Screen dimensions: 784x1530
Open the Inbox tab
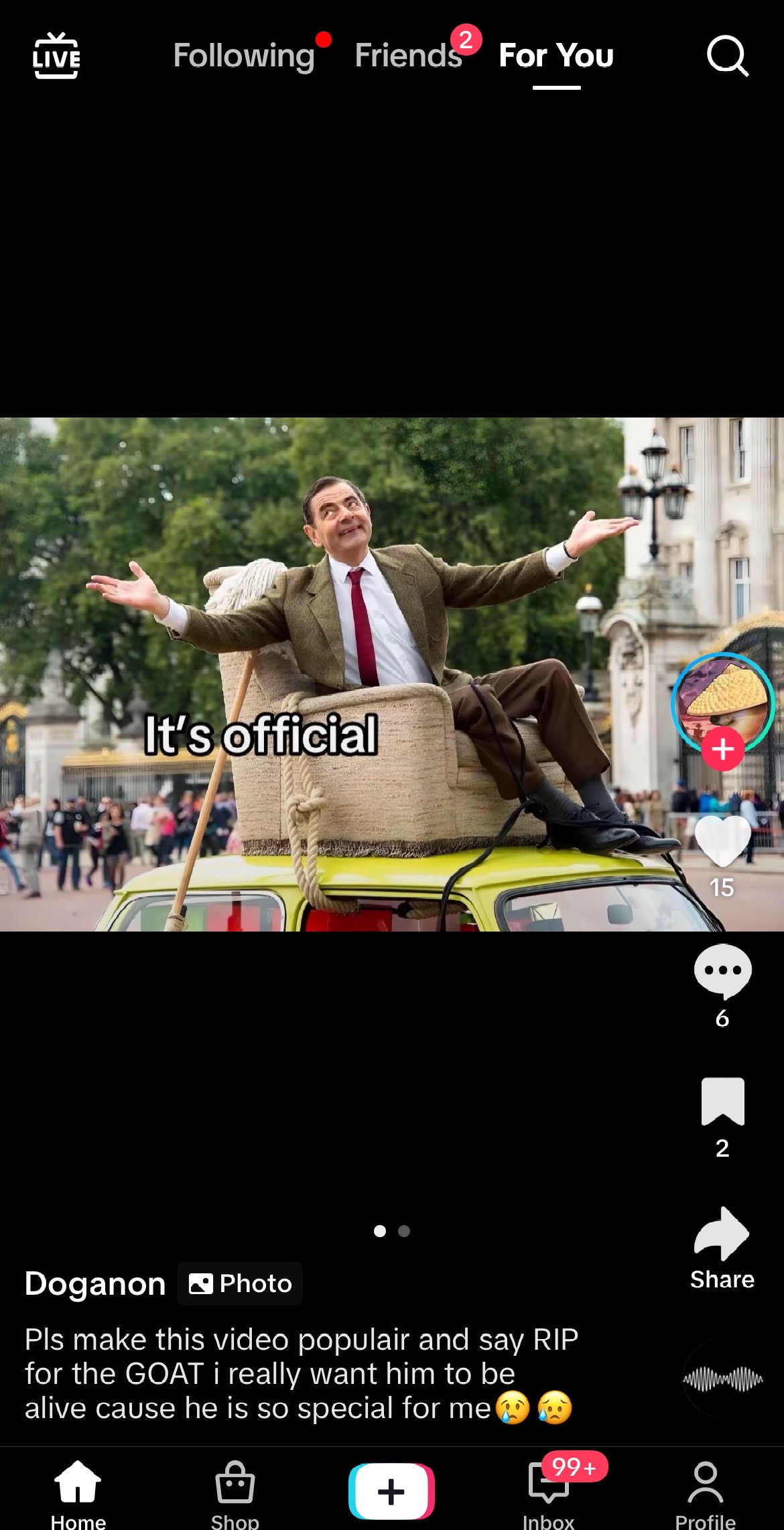pyautogui.click(x=549, y=1494)
